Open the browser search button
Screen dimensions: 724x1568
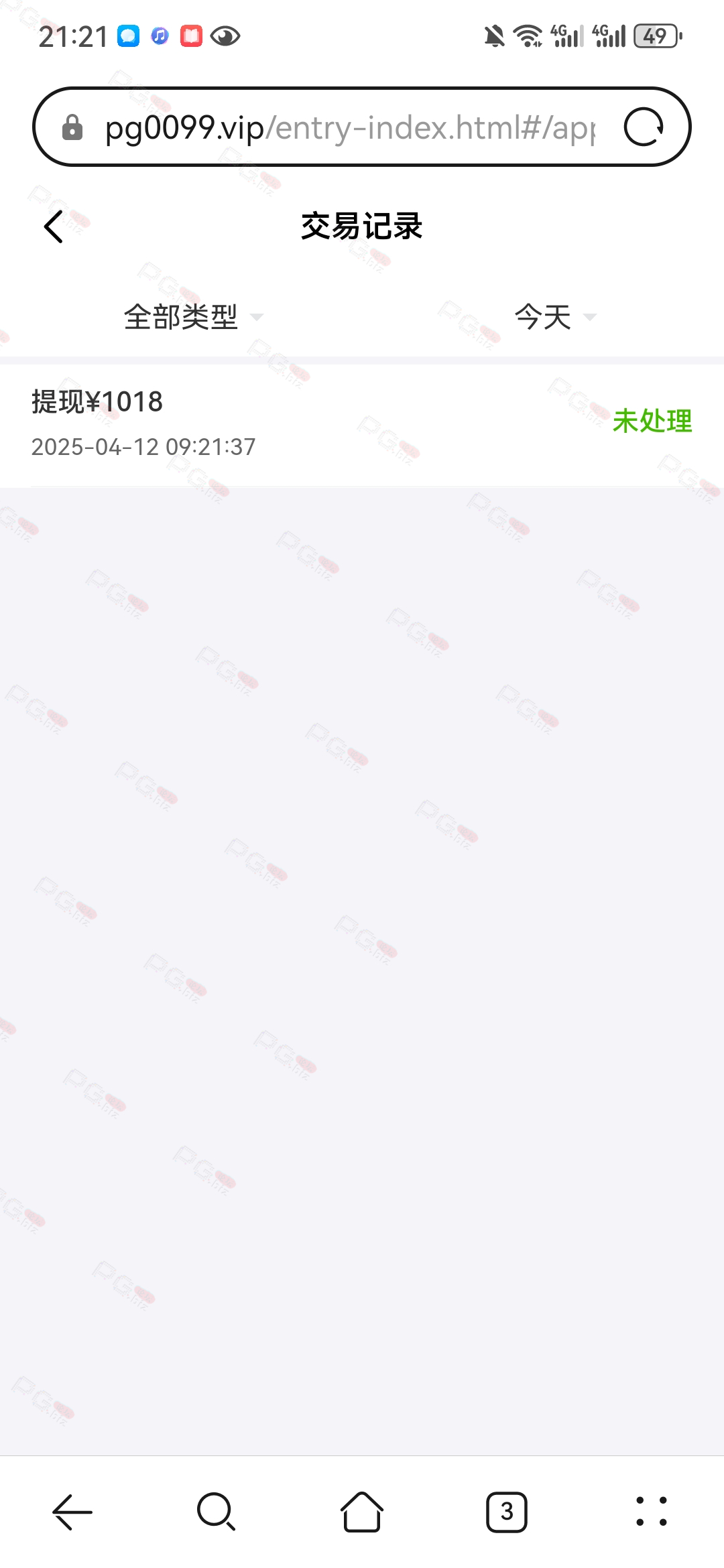coord(217,1512)
